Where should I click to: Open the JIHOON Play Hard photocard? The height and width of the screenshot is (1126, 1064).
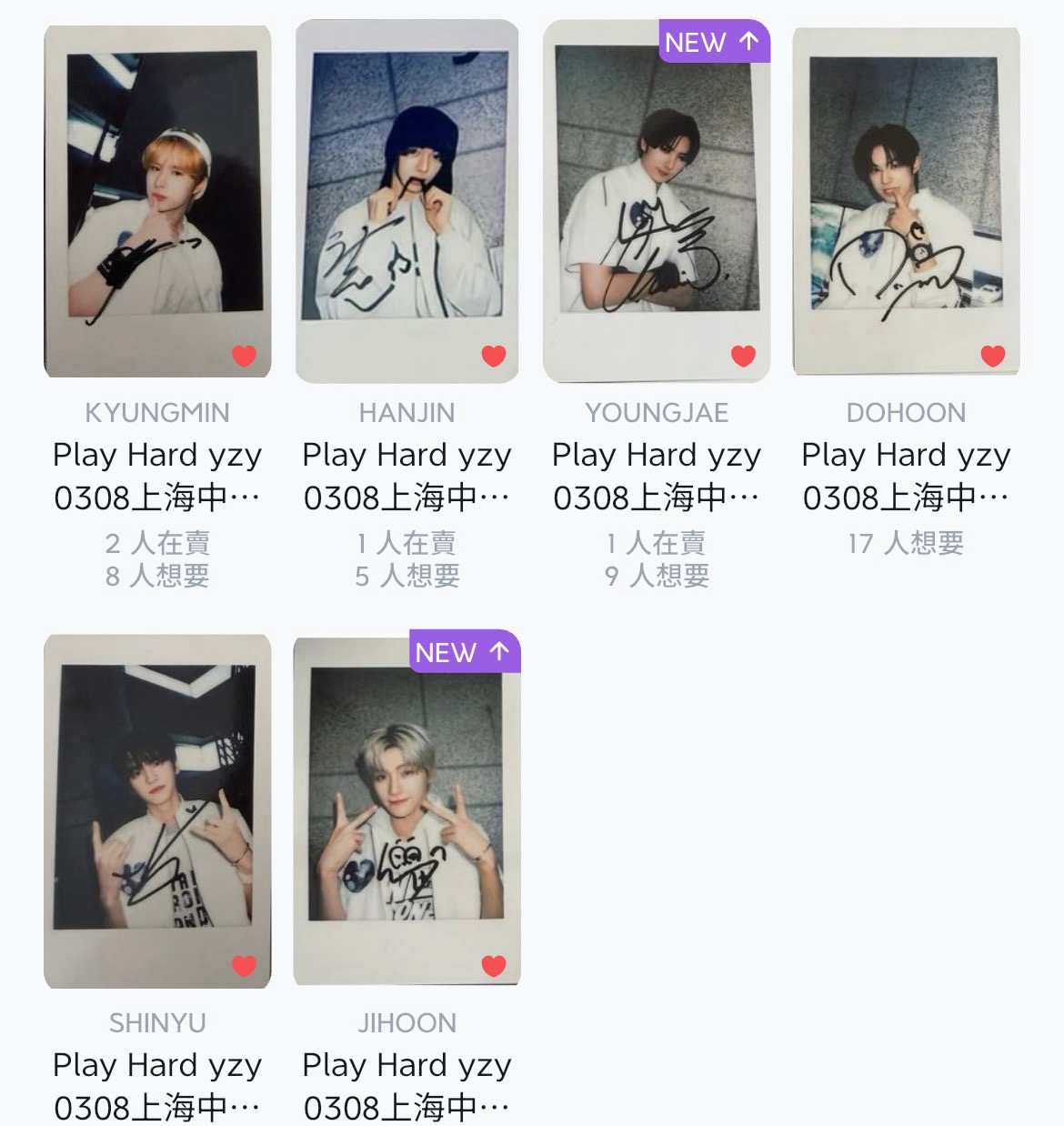point(407,809)
